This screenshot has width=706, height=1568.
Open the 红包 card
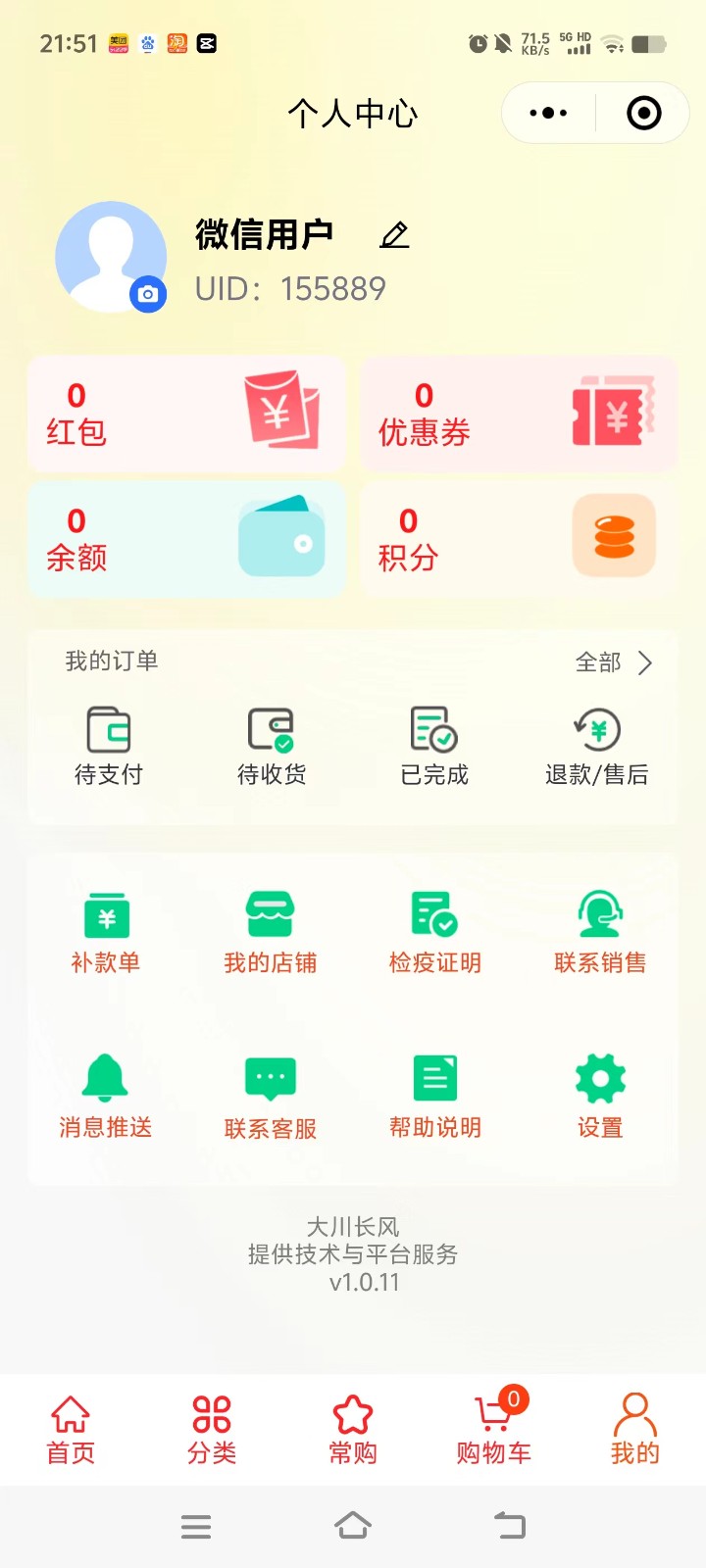[x=186, y=413]
